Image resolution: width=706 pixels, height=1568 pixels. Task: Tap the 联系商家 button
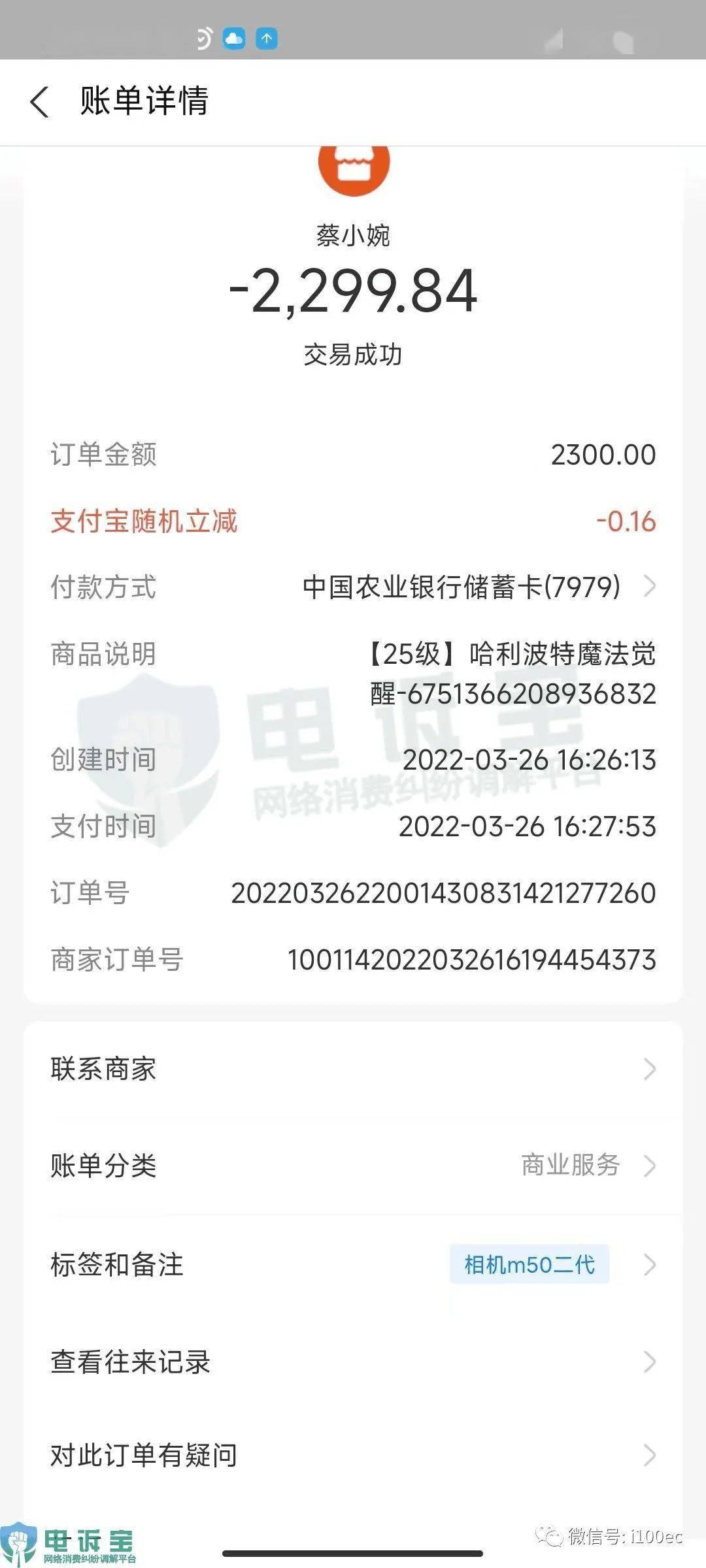tap(103, 1069)
